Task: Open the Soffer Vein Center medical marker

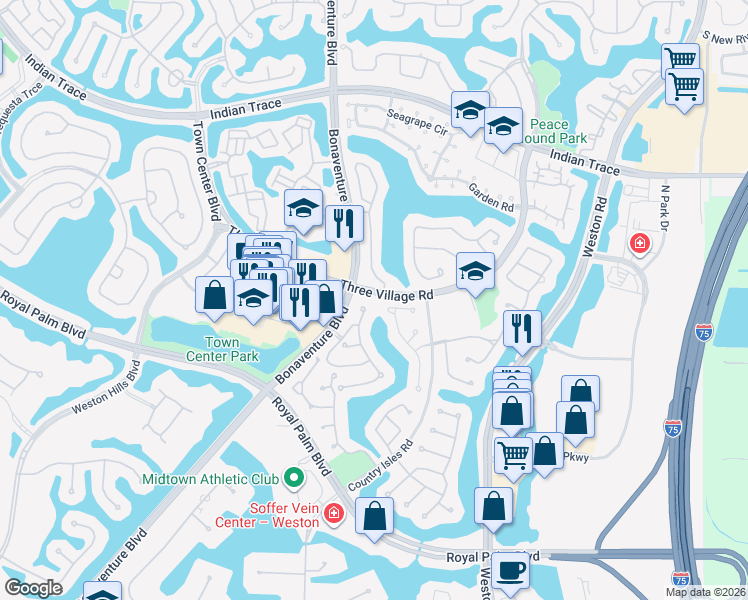Action: pyautogui.click(x=334, y=514)
